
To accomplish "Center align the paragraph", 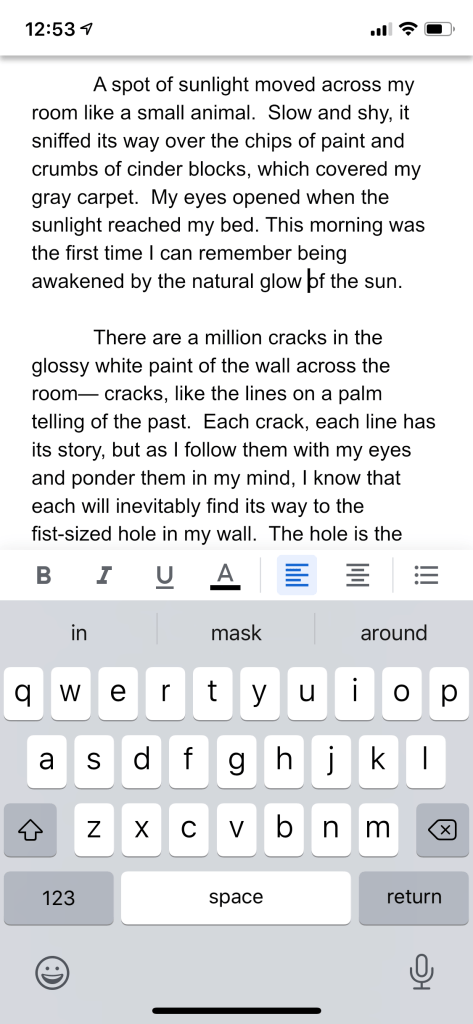I will coord(357,575).
